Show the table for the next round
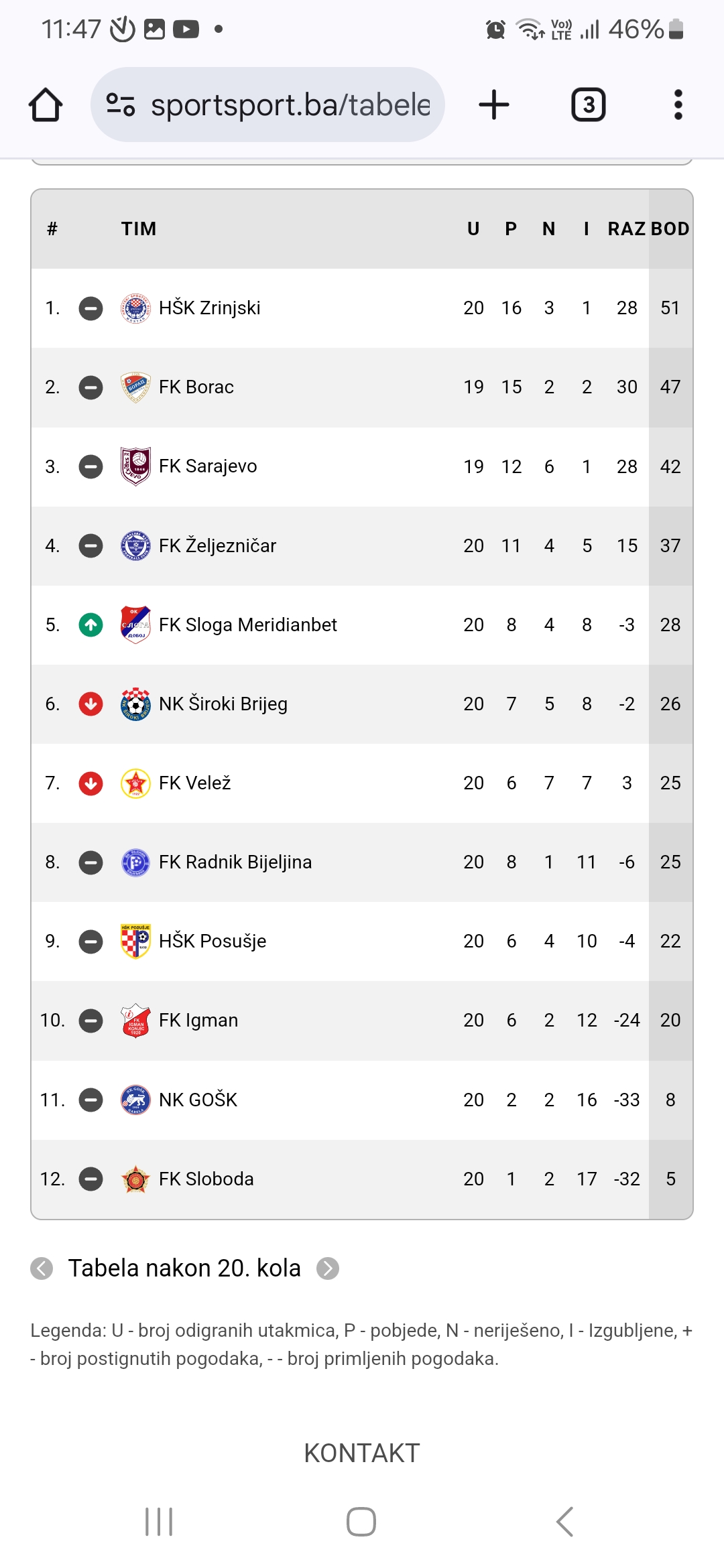The width and height of the screenshot is (724, 1568). click(328, 1268)
